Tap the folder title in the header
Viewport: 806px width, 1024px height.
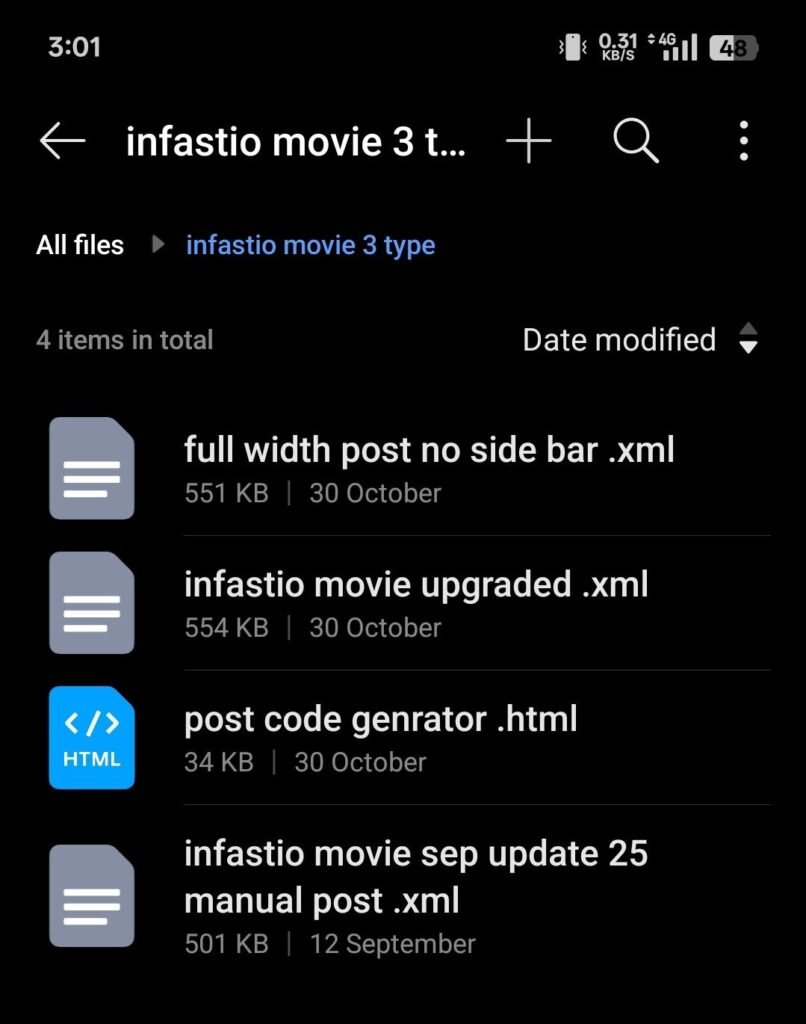[x=295, y=141]
